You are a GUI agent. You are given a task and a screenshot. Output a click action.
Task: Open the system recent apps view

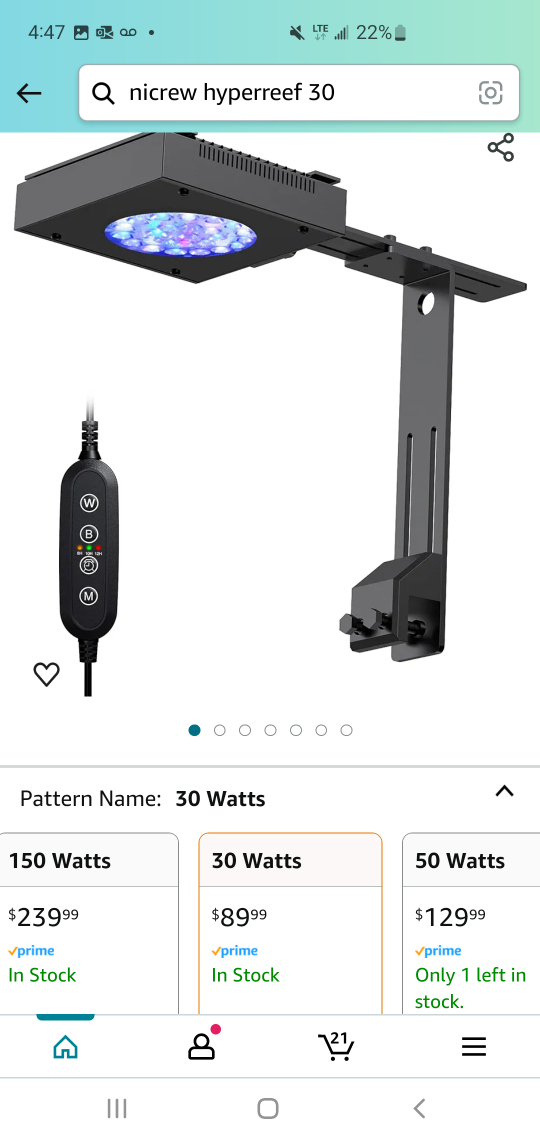[117, 1109]
